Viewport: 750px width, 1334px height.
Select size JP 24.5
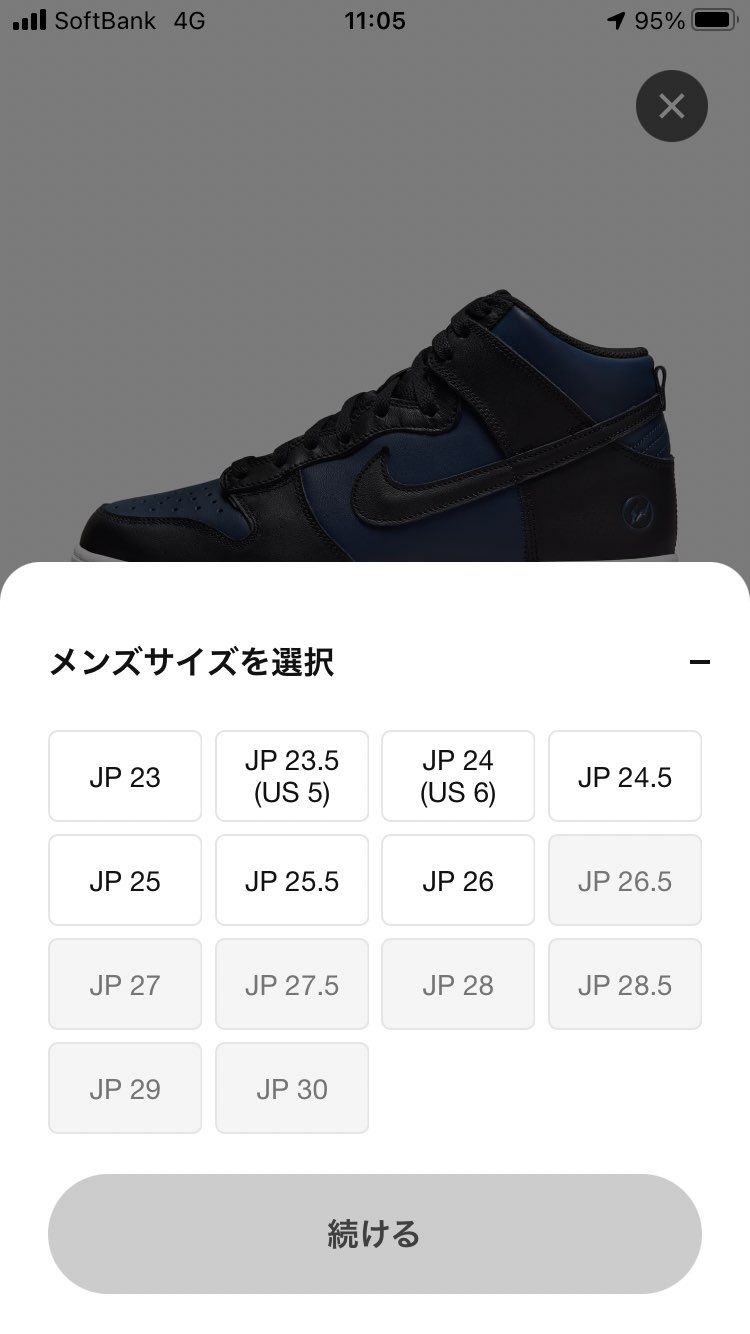coord(624,776)
